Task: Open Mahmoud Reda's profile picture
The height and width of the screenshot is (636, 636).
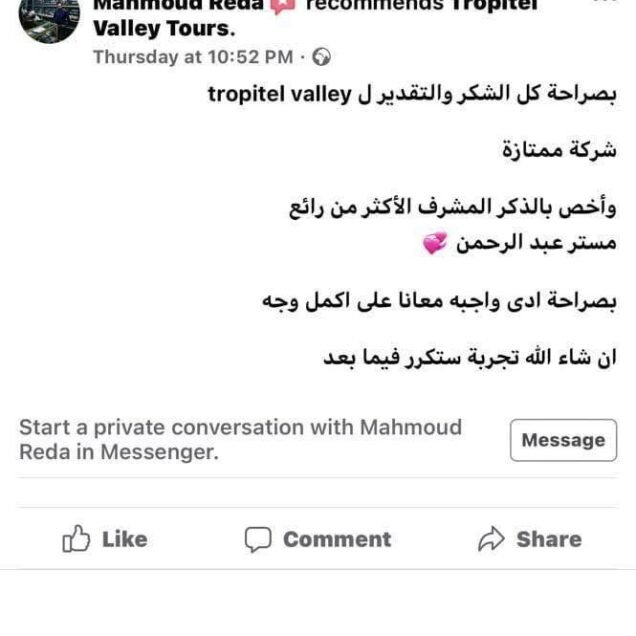Action: pyautogui.click(x=48, y=18)
